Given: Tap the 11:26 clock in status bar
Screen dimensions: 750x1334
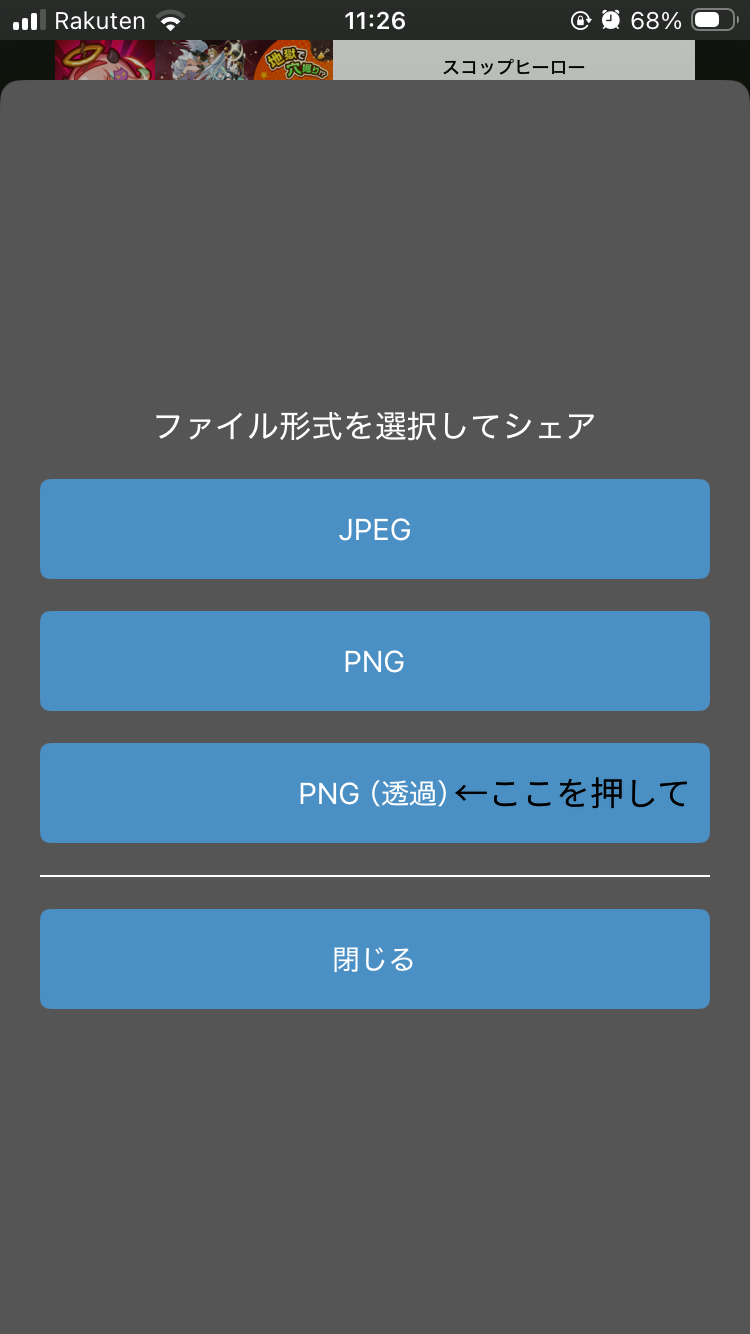Looking at the screenshot, I should pos(374,18).
